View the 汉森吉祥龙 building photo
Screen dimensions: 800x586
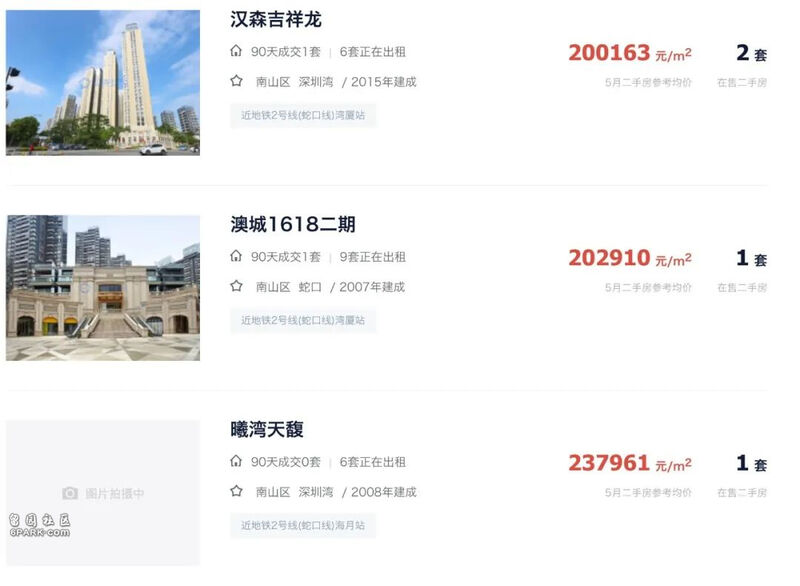tap(103, 83)
